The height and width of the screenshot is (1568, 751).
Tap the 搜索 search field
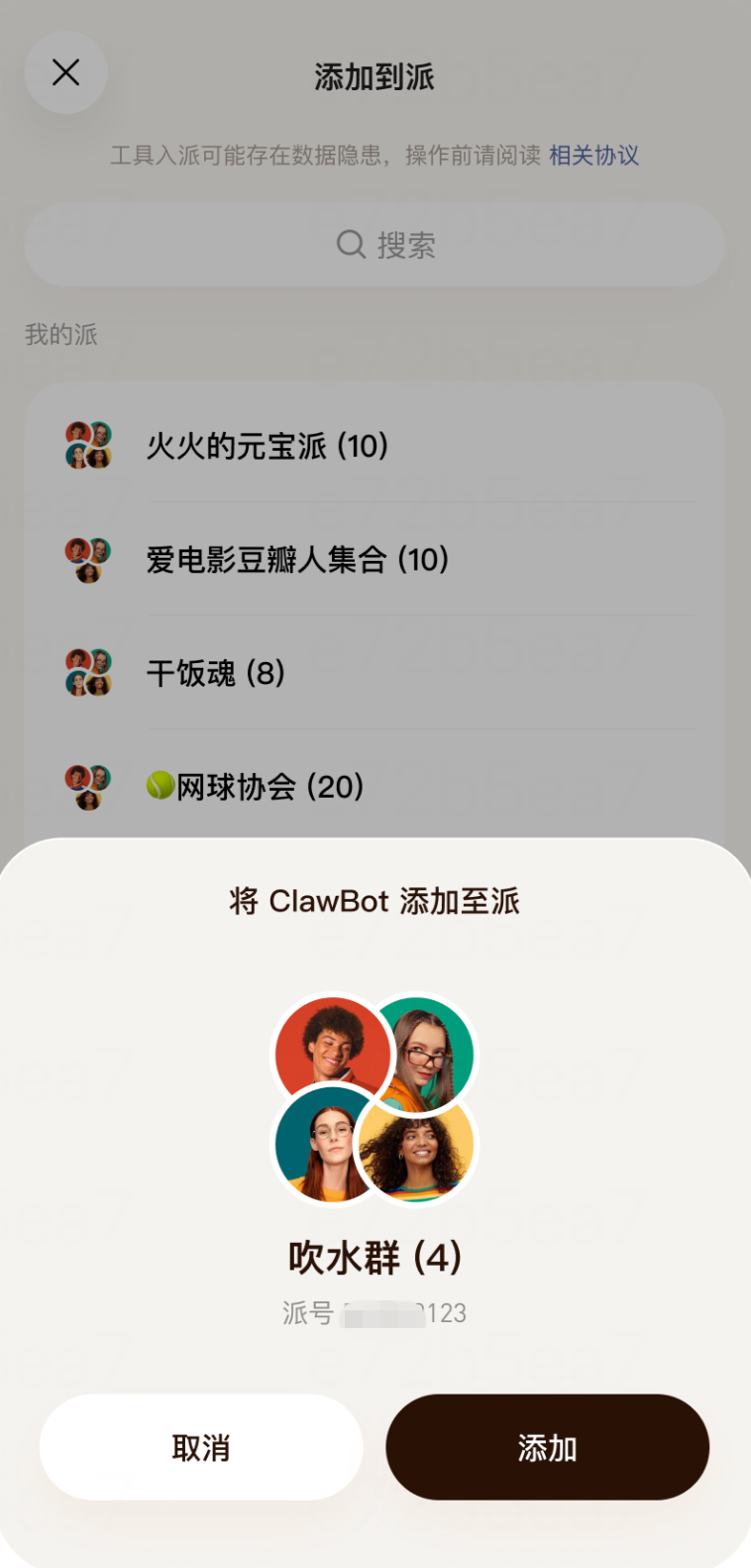[x=375, y=245]
